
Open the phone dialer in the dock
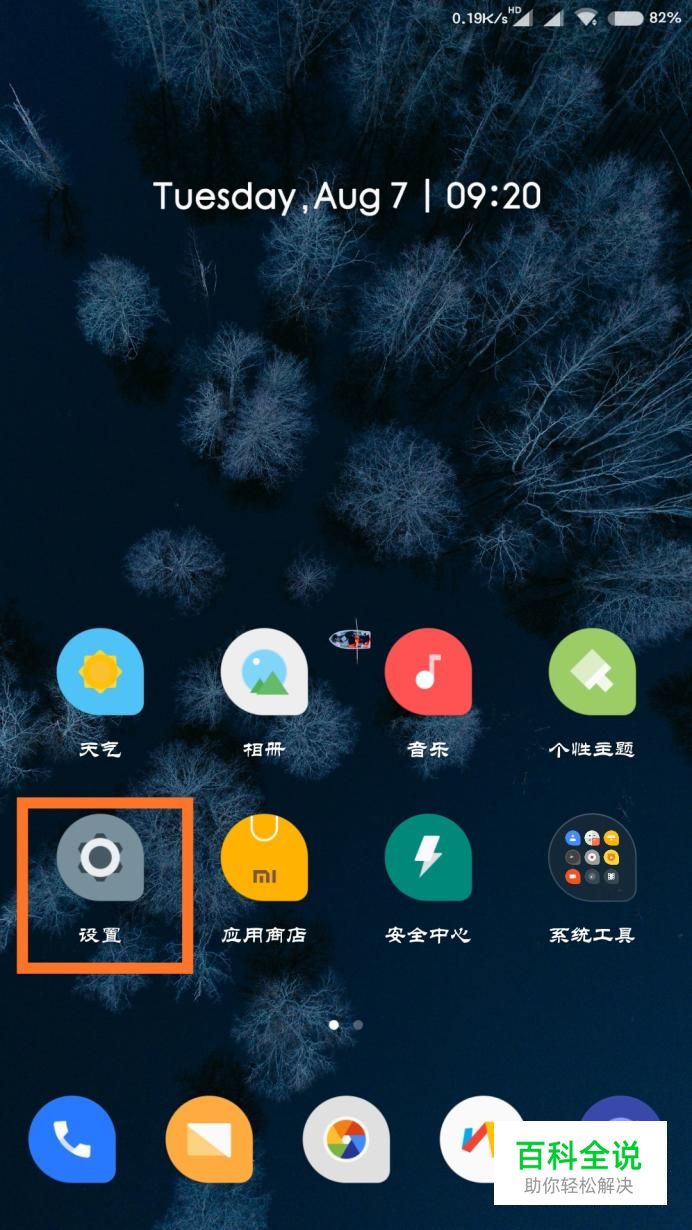pos(72,1140)
